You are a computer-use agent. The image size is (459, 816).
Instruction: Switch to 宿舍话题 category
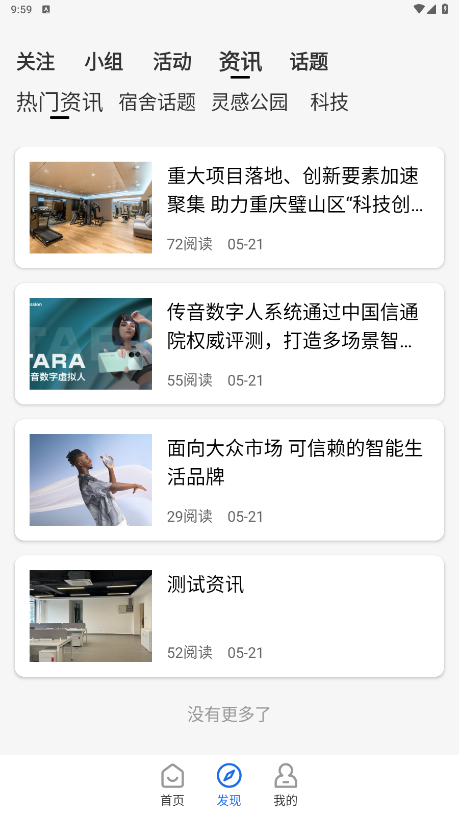(x=157, y=102)
